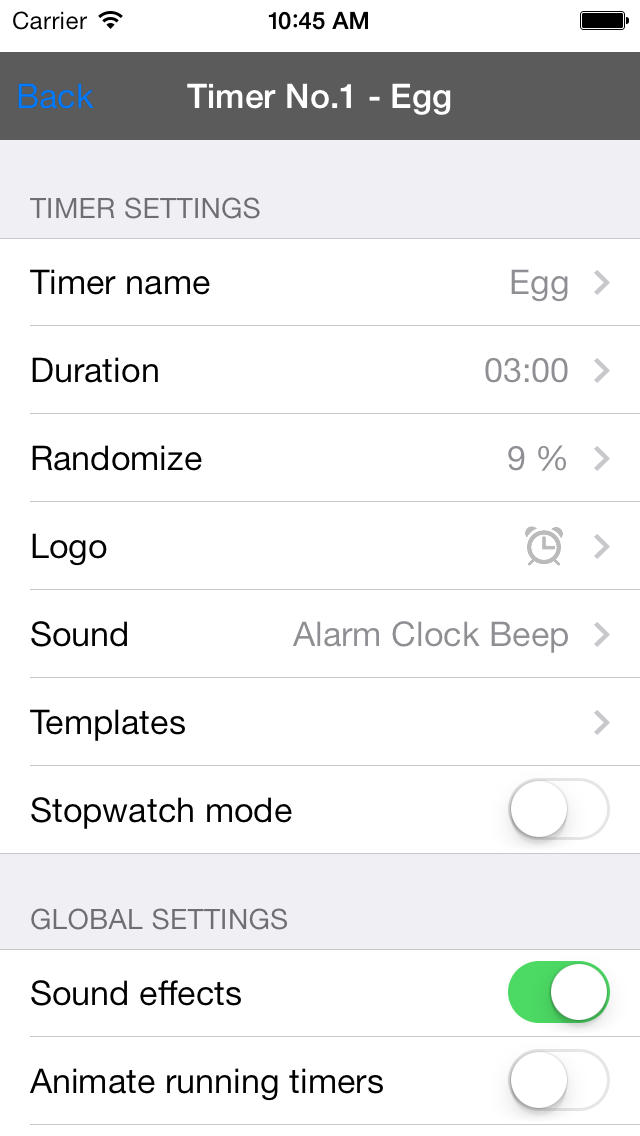Image resolution: width=640 pixels, height=1136 pixels.
Task: Open the Timer name setting
Action: coord(320,283)
